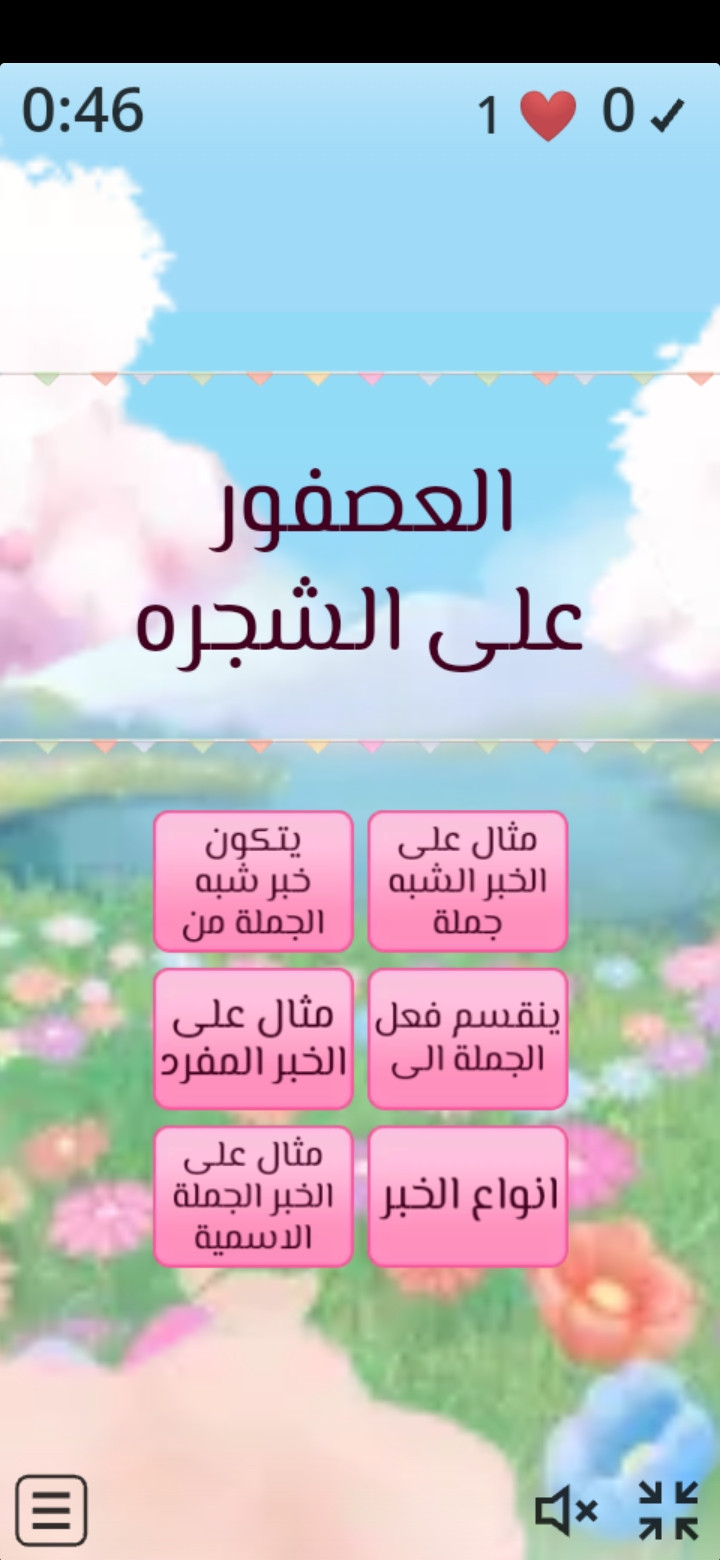This screenshot has width=720, height=1560.
Task: Tap answer 'مثال على الخبر المفرد'
Action: coord(253,1039)
